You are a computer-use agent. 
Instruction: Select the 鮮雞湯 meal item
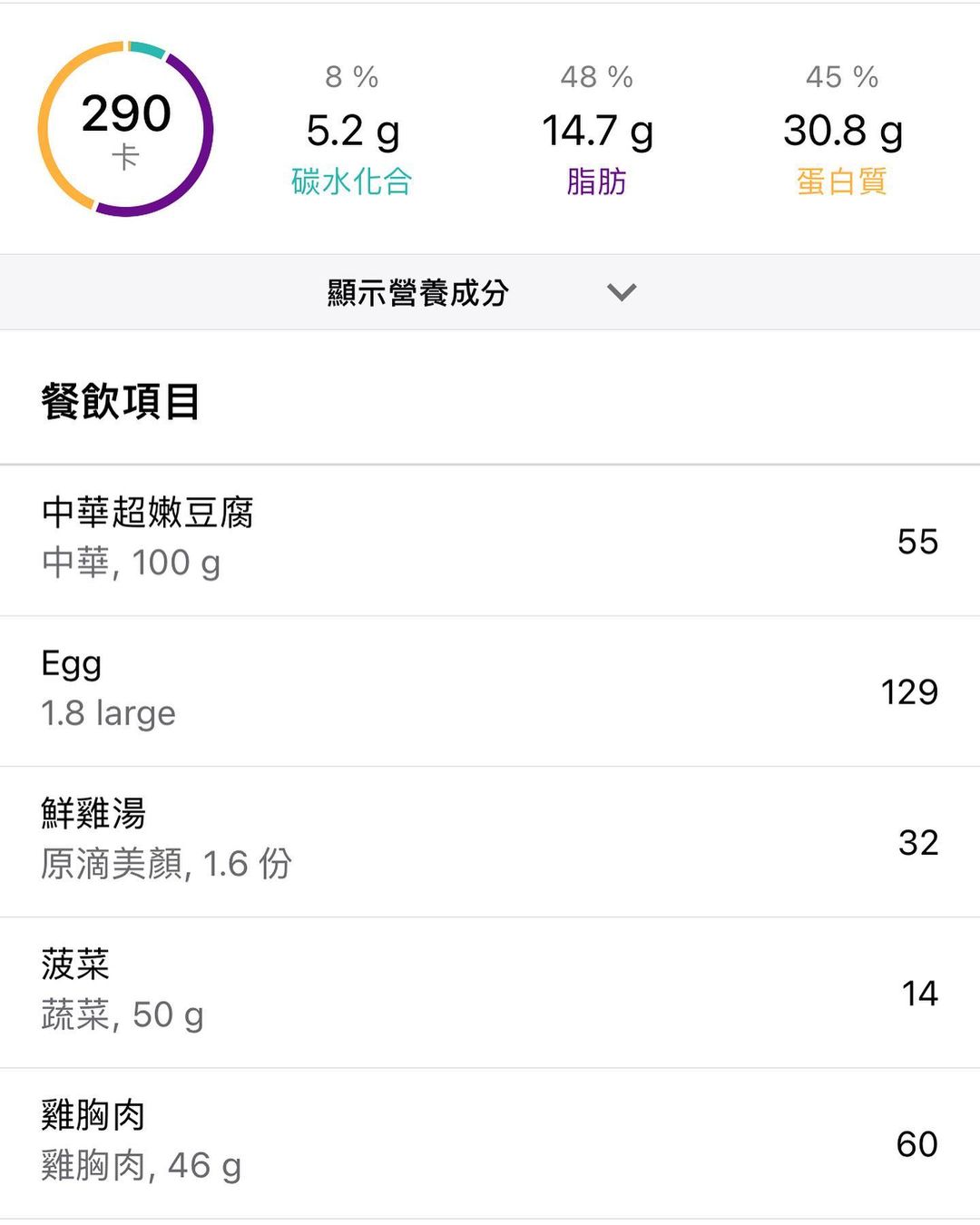490,841
